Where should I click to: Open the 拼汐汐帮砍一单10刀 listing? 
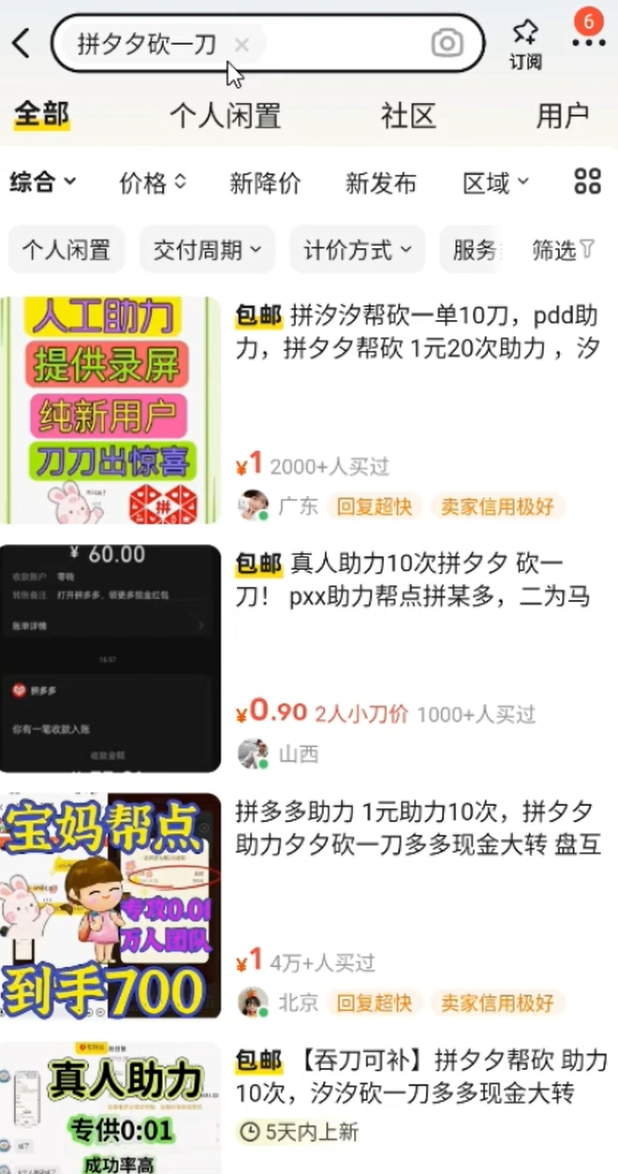click(x=309, y=410)
